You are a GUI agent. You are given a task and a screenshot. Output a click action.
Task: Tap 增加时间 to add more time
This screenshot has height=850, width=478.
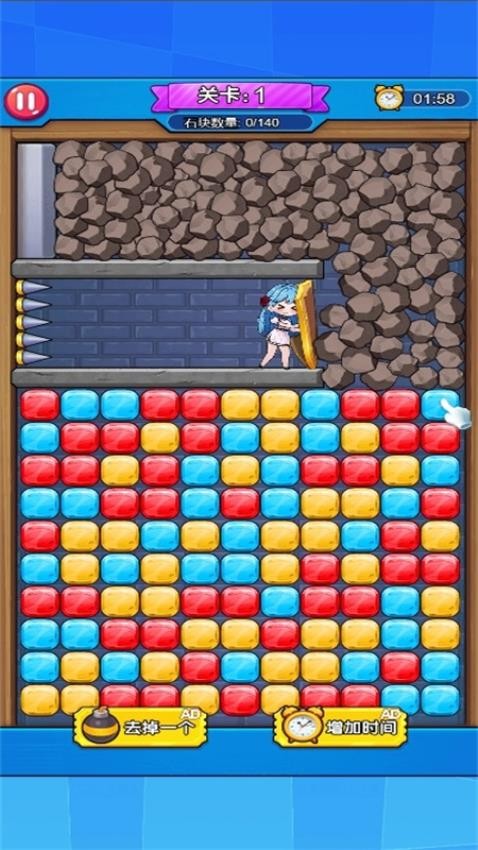coord(340,727)
